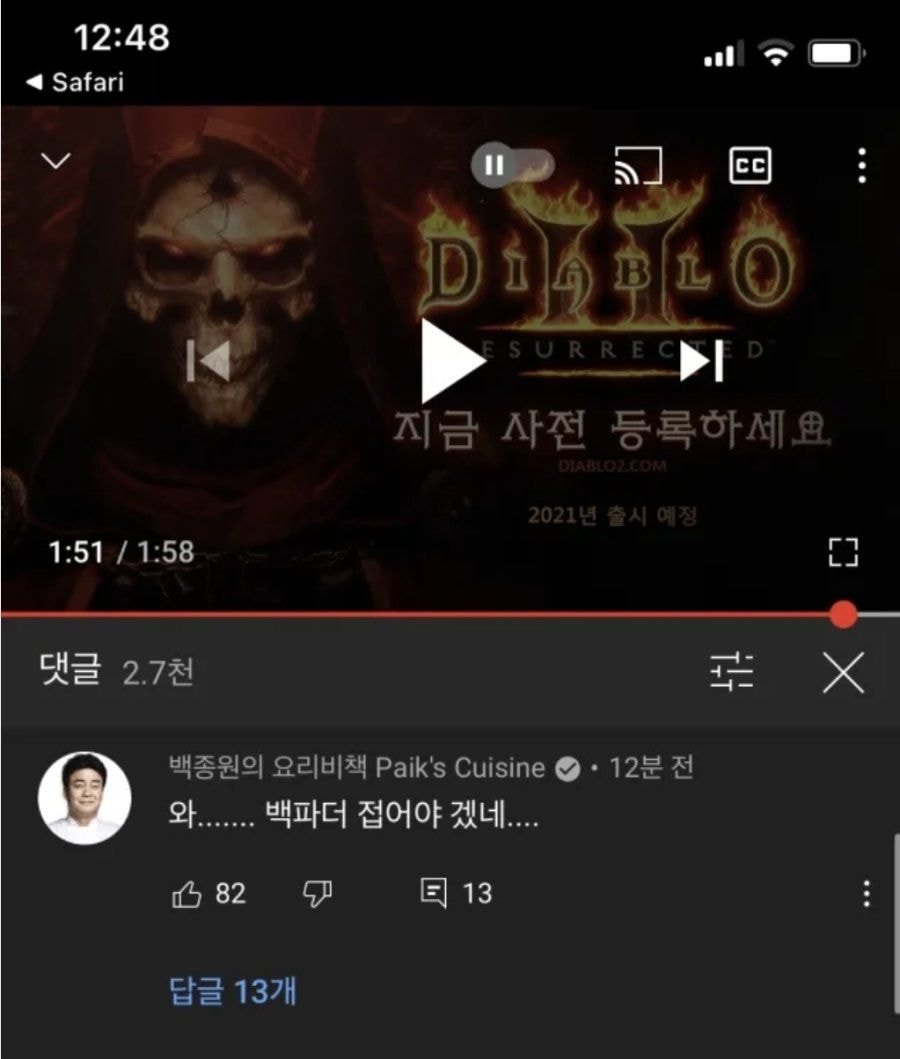Screen dimensions: 900x1059
Task: Tap the red progress bar scrubber
Action: tap(844, 614)
